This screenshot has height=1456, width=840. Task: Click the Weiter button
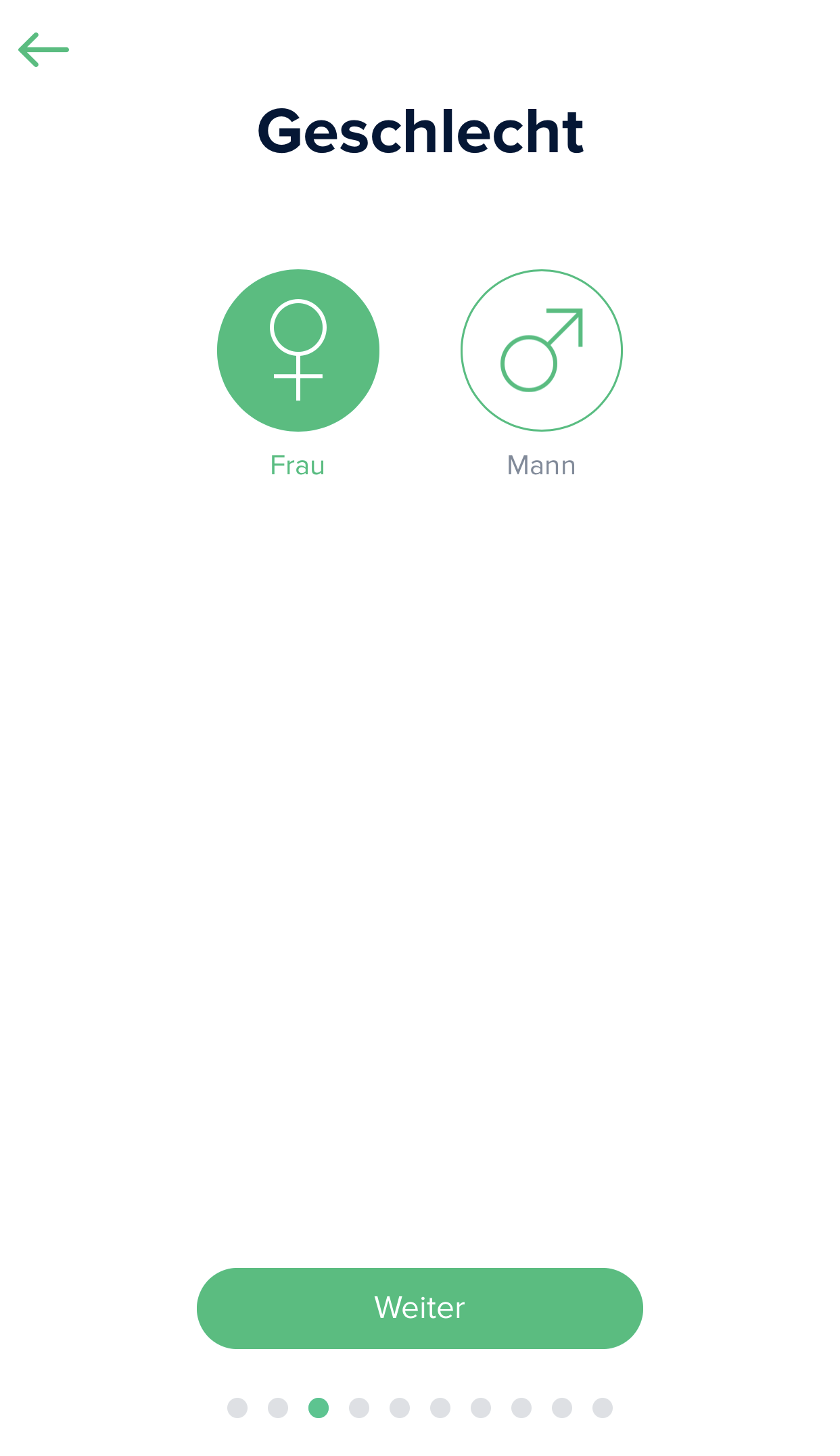(419, 1307)
